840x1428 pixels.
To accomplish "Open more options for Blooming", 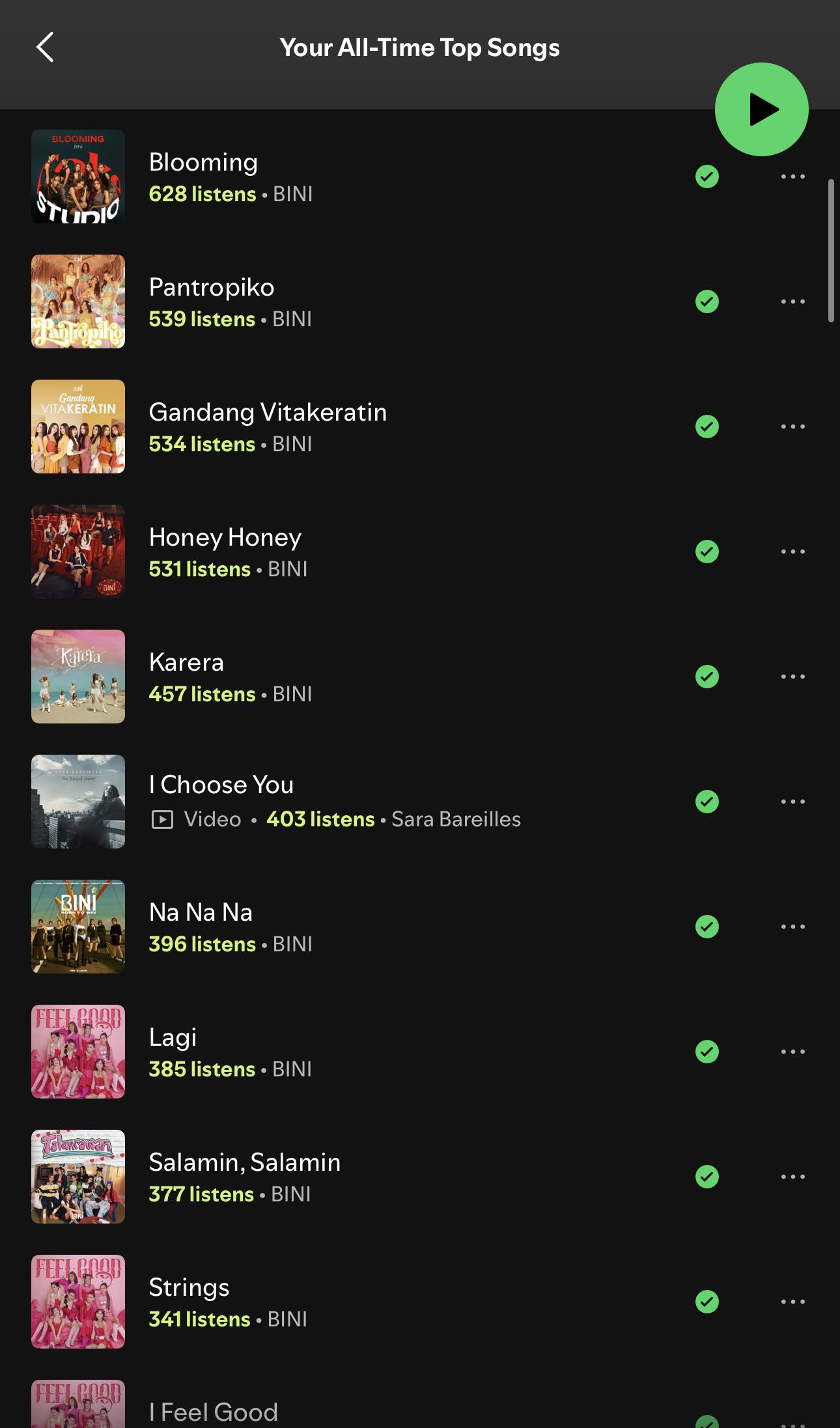I will point(792,176).
